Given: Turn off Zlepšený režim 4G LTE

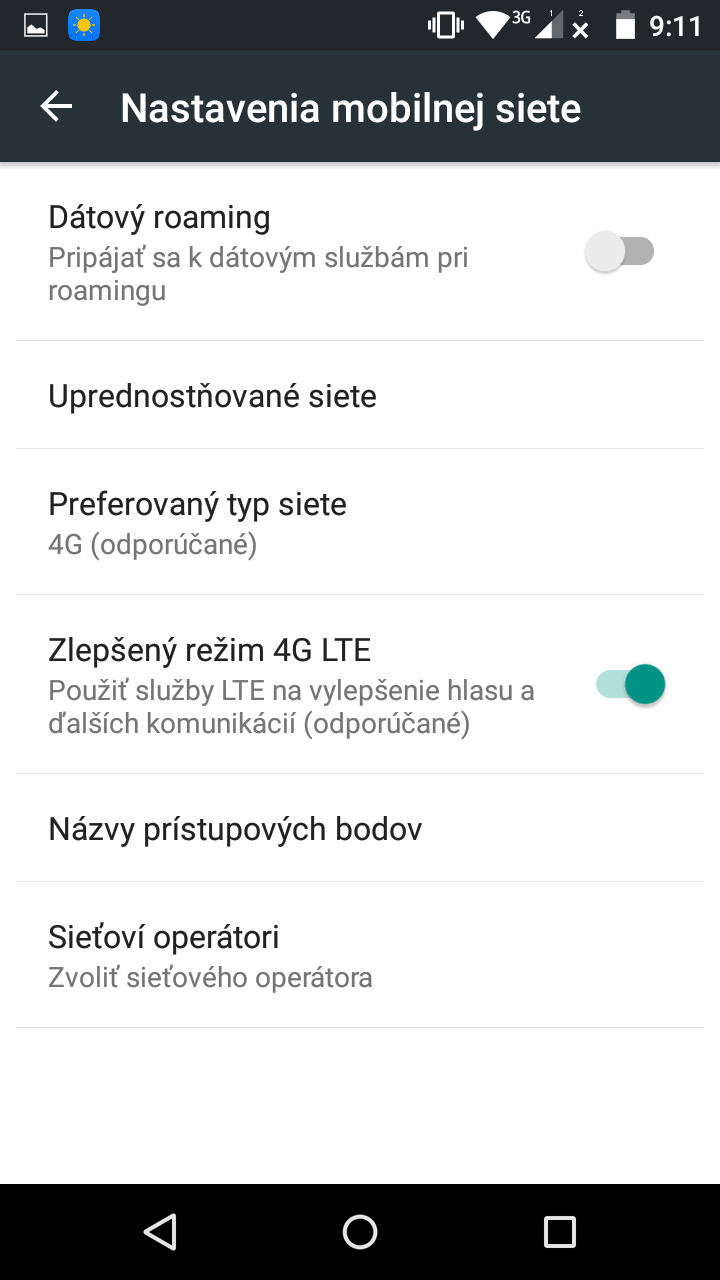Looking at the screenshot, I should click(630, 685).
